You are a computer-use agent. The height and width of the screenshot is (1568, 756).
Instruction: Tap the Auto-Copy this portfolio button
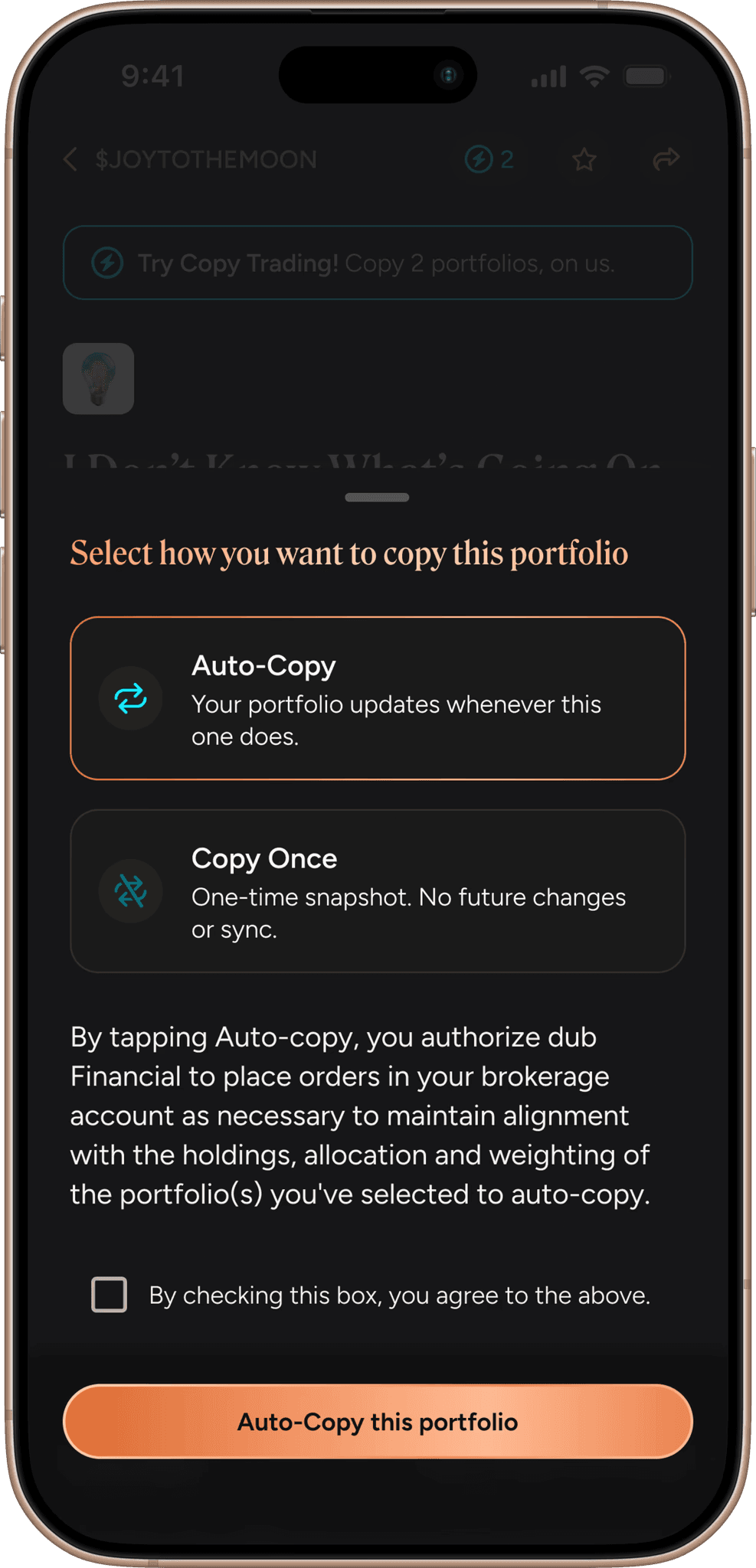coord(378,1421)
